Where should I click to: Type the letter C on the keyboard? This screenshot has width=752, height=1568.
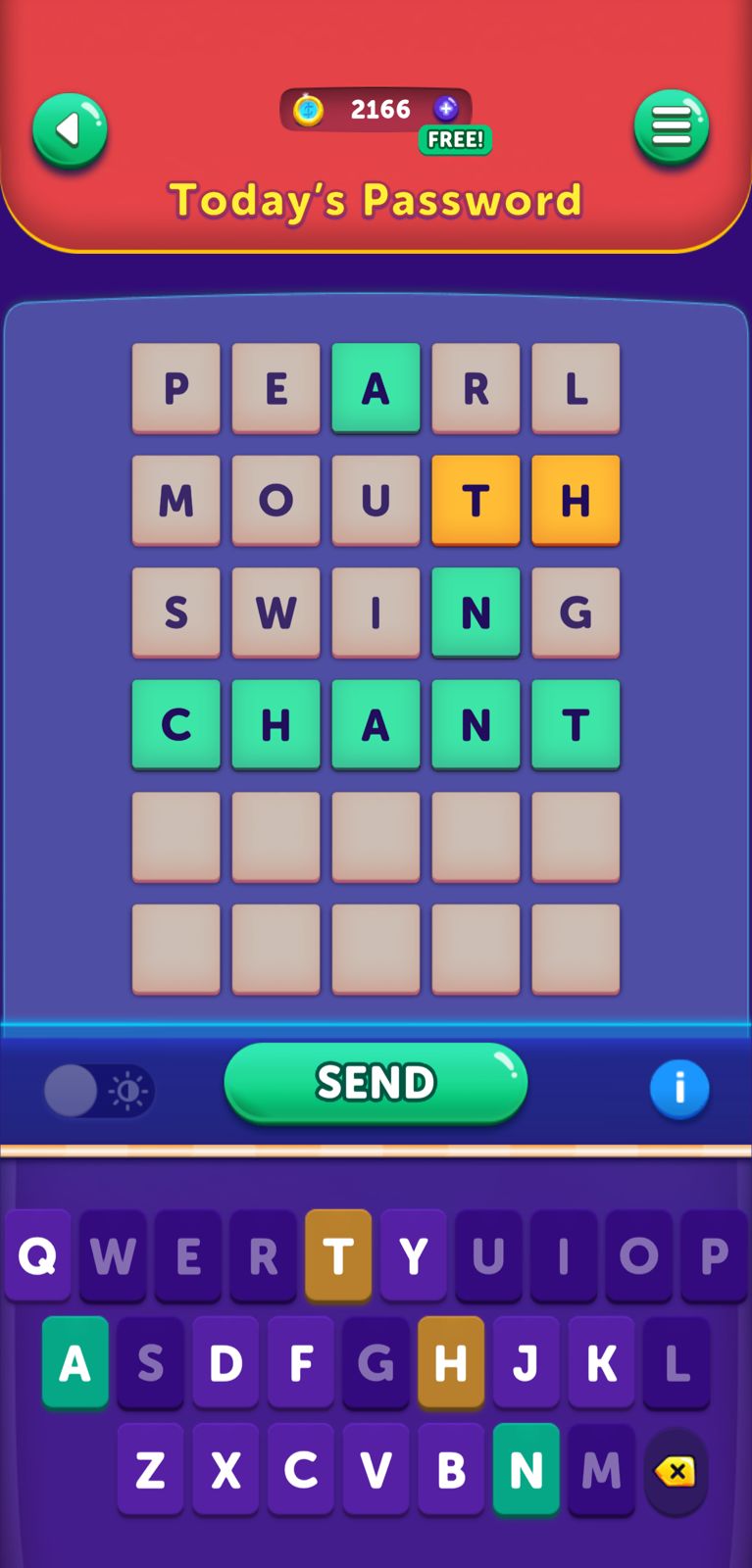[301, 1470]
